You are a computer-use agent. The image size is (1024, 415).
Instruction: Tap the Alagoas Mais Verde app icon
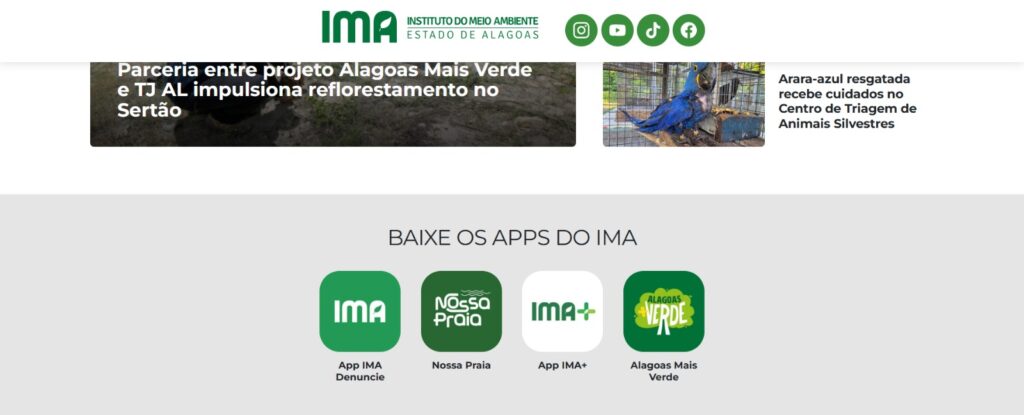[x=664, y=312]
